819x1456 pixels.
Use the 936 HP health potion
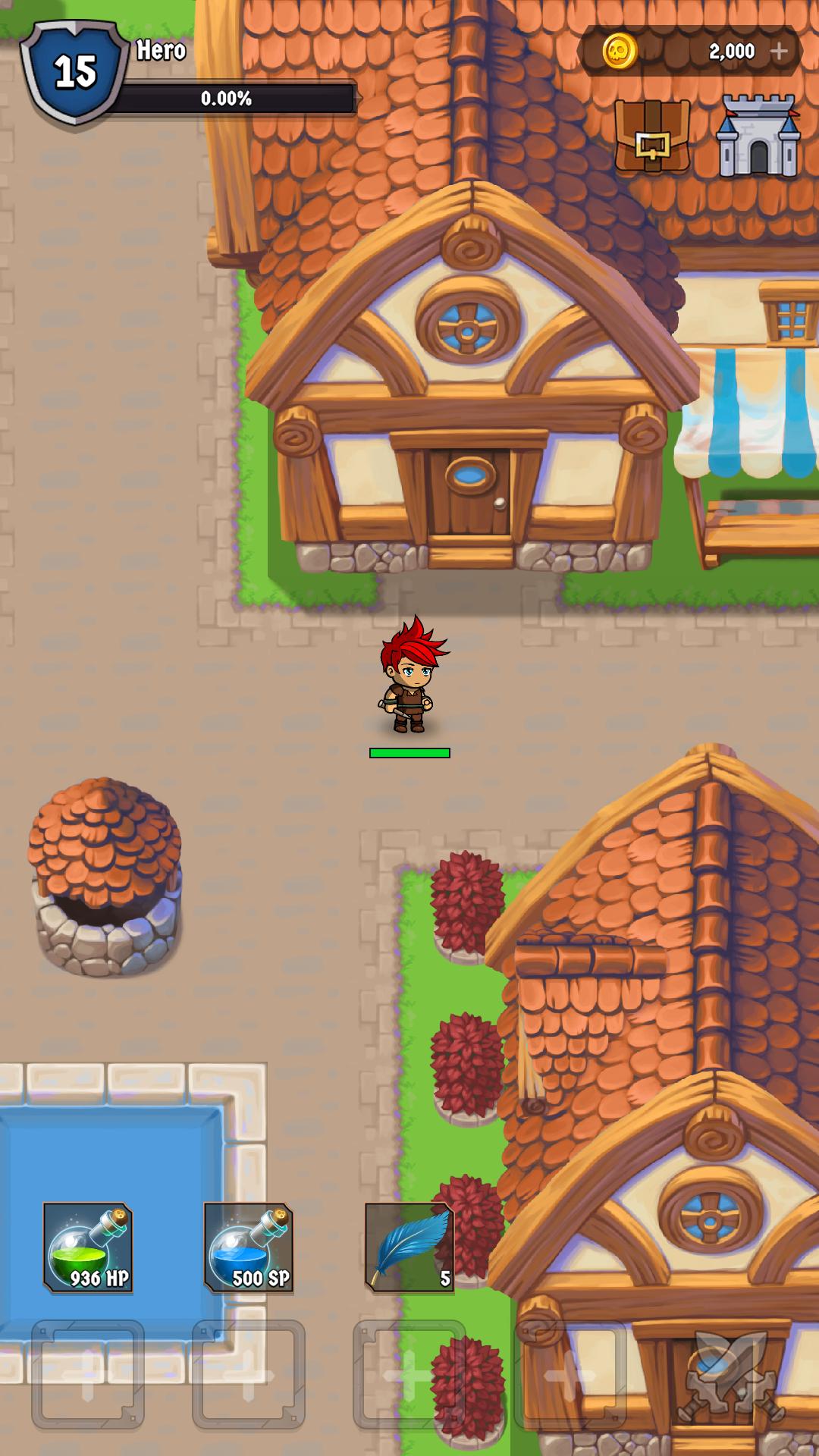[88, 1247]
